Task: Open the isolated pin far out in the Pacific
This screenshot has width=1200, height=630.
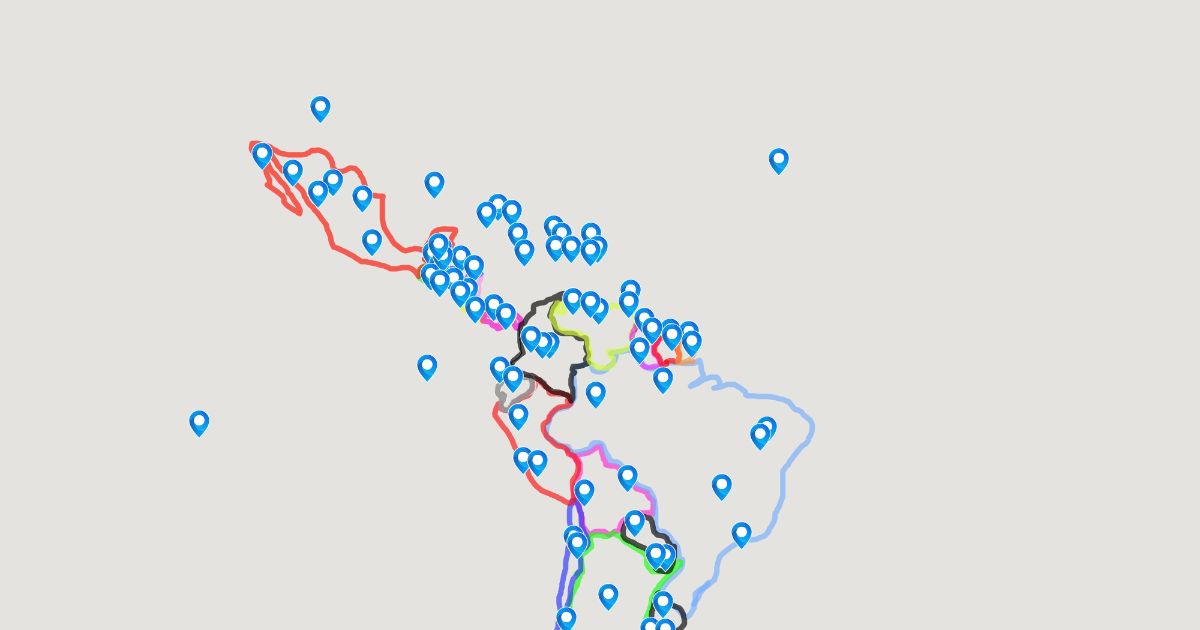Action: pyautogui.click(x=199, y=422)
